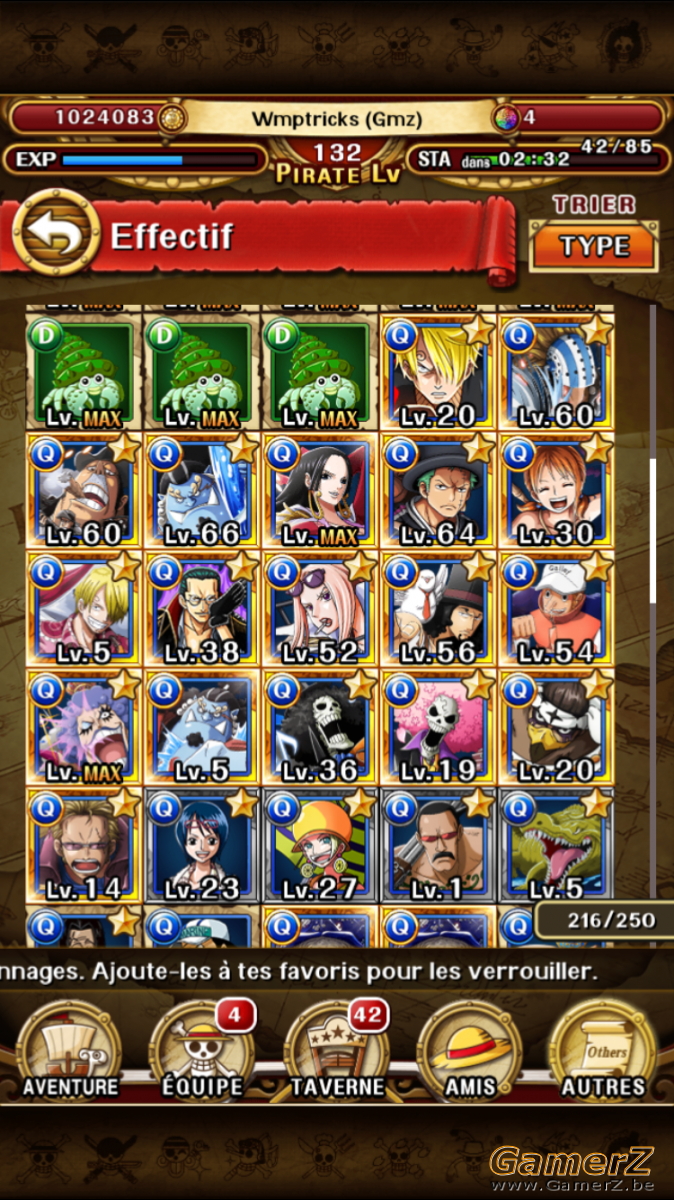Go back using the Effectif arrow

coord(56,235)
